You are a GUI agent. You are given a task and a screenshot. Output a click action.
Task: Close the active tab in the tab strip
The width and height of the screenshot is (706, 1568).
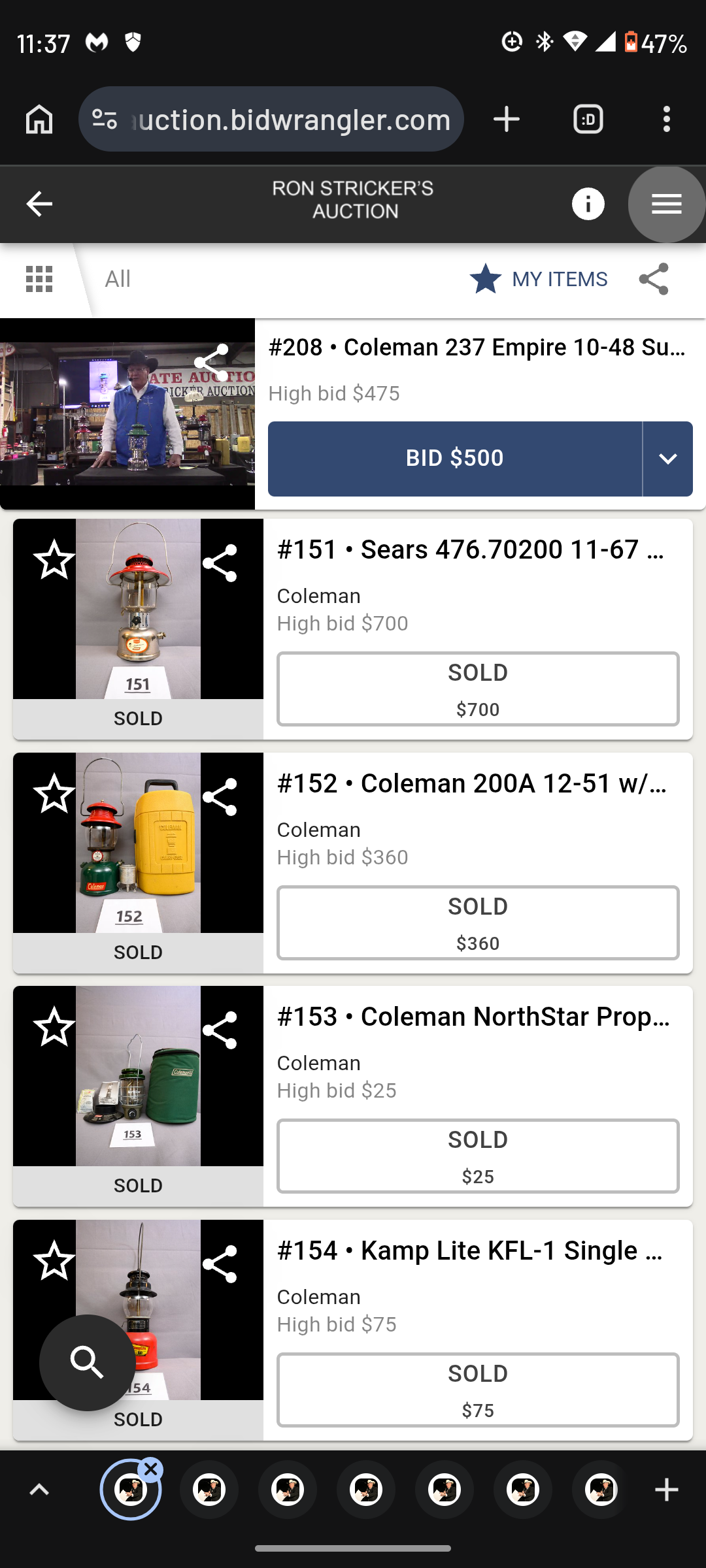click(x=151, y=1469)
